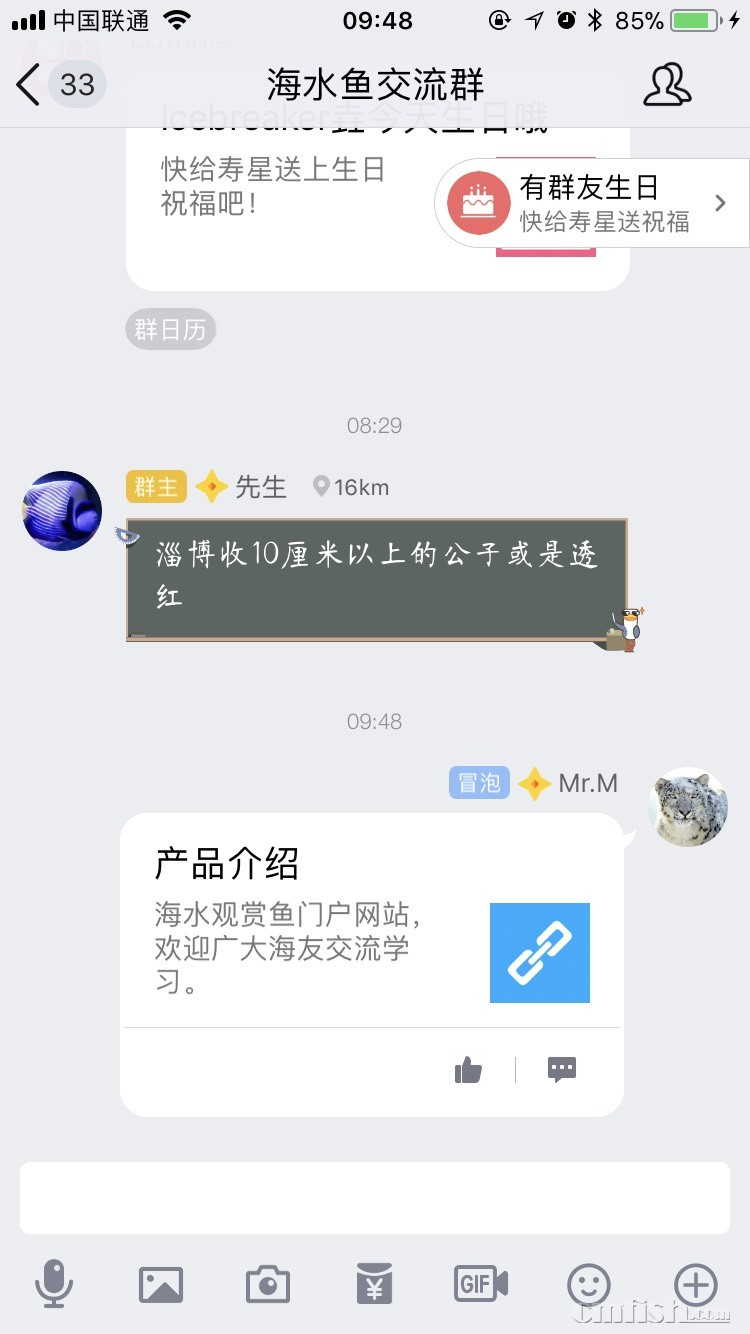
Task: Open the photo gallery picker
Action: [x=161, y=1284]
